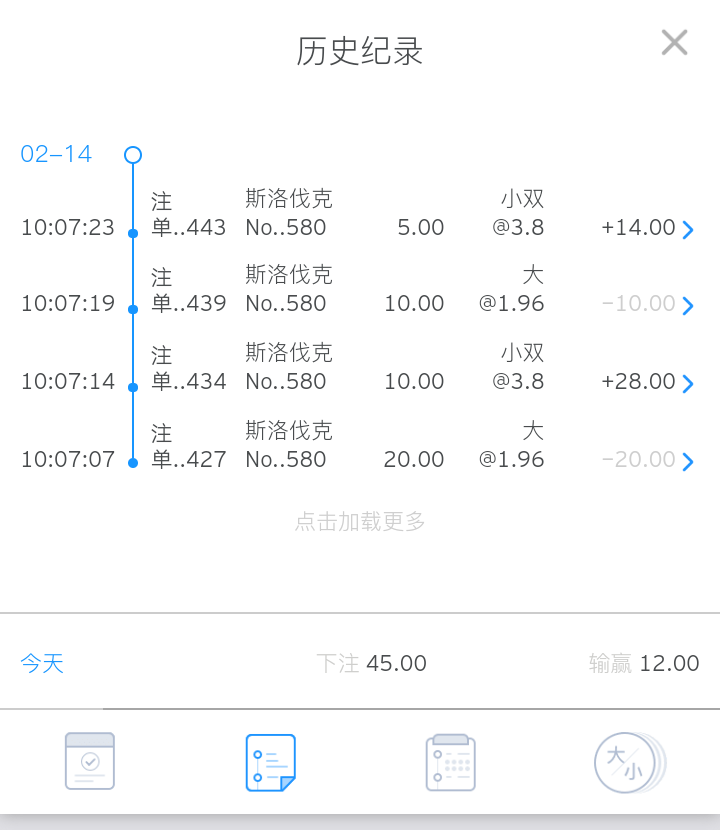
Task: Switch to the 大小 tab
Action: coord(628,762)
